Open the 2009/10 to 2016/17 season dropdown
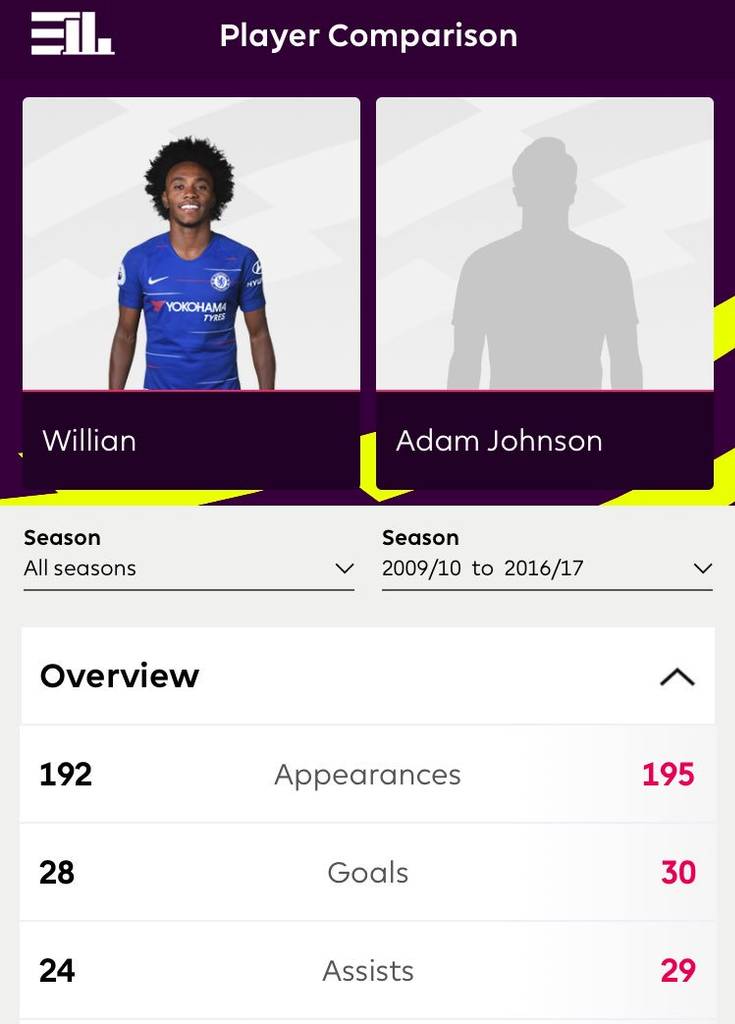735x1024 pixels. click(546, 568)
